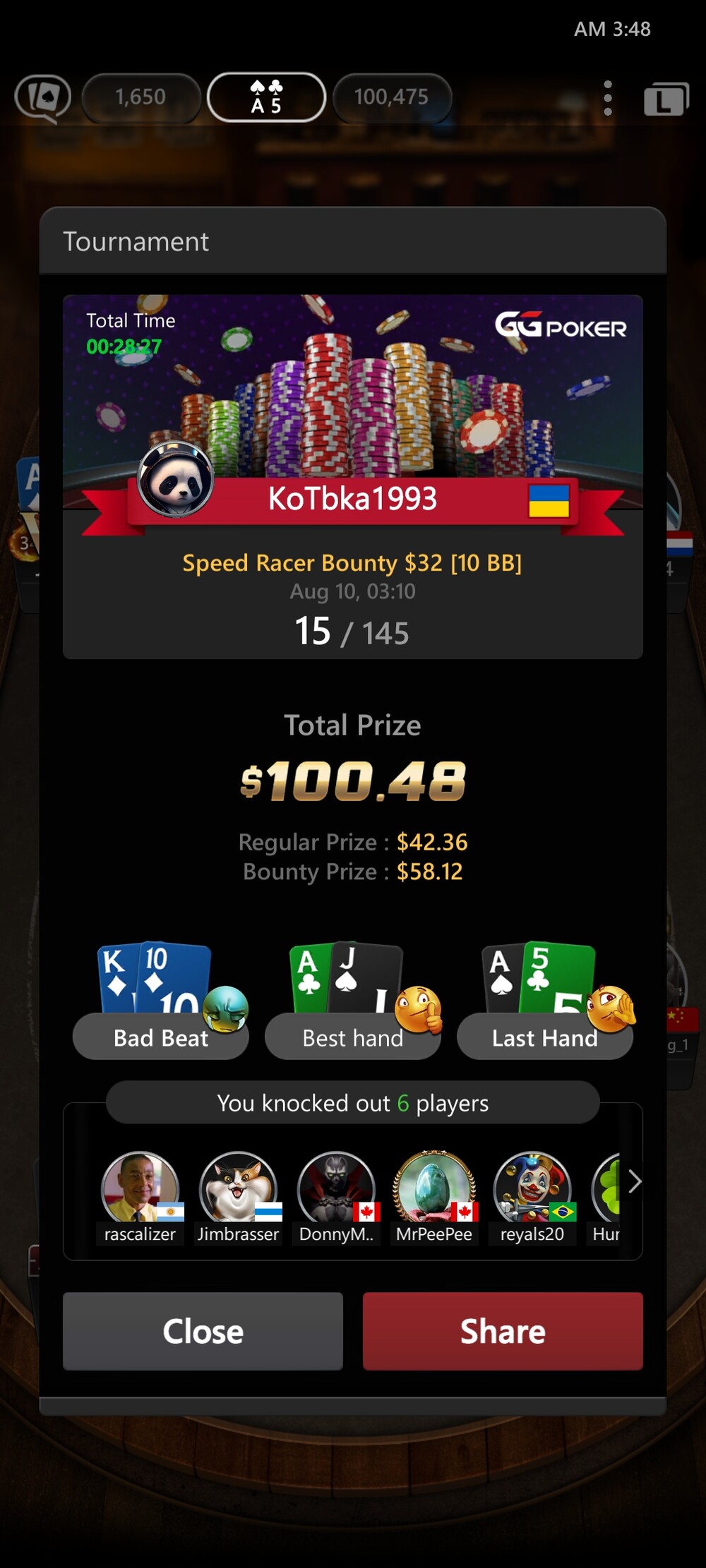The image size is (706, 1568).
Task: Open the three-dot overflow menu
Action: [608, 97]
